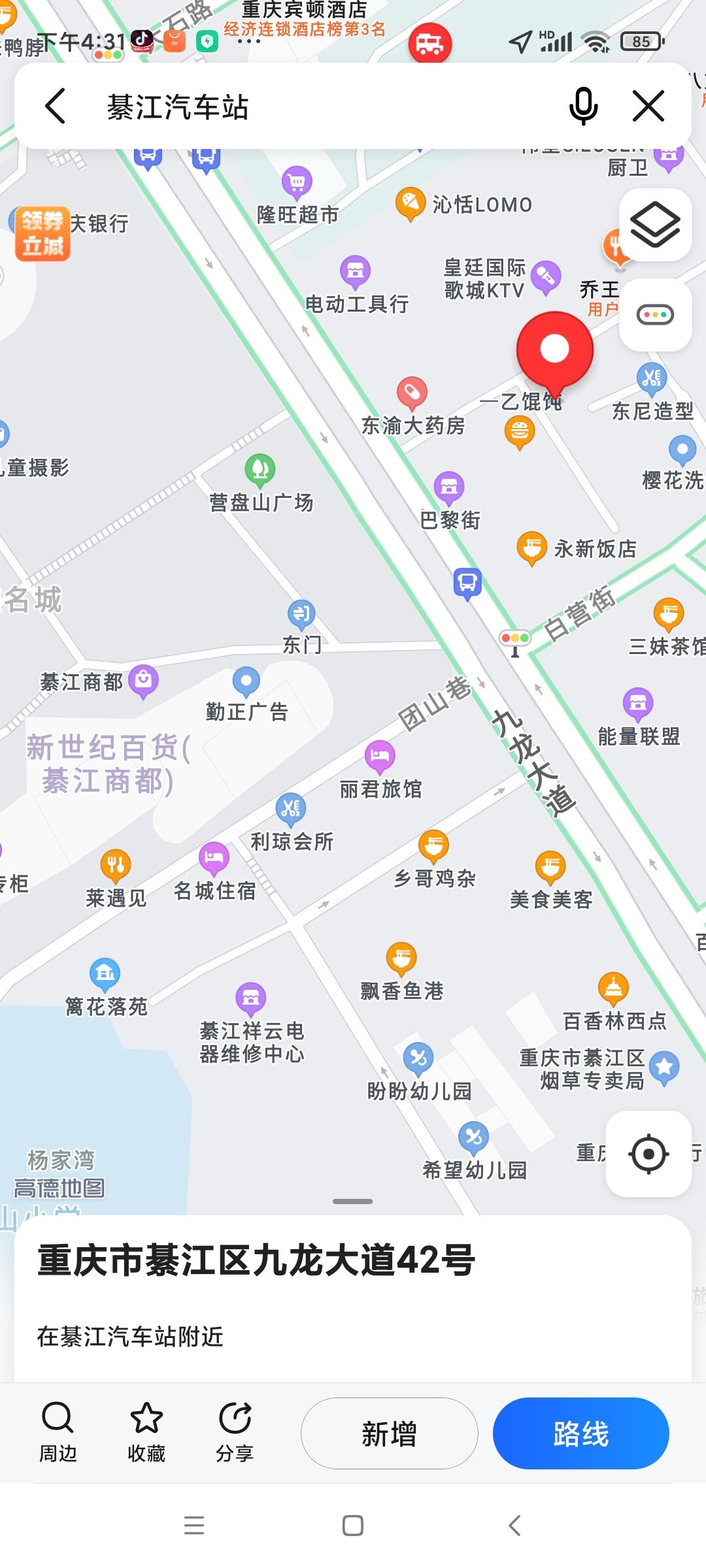Image resolution: width=706 pixels, height=1568 pixels.
Task: Select 永新饭店 restaurant marker
Action: click(x=532, y=547)
